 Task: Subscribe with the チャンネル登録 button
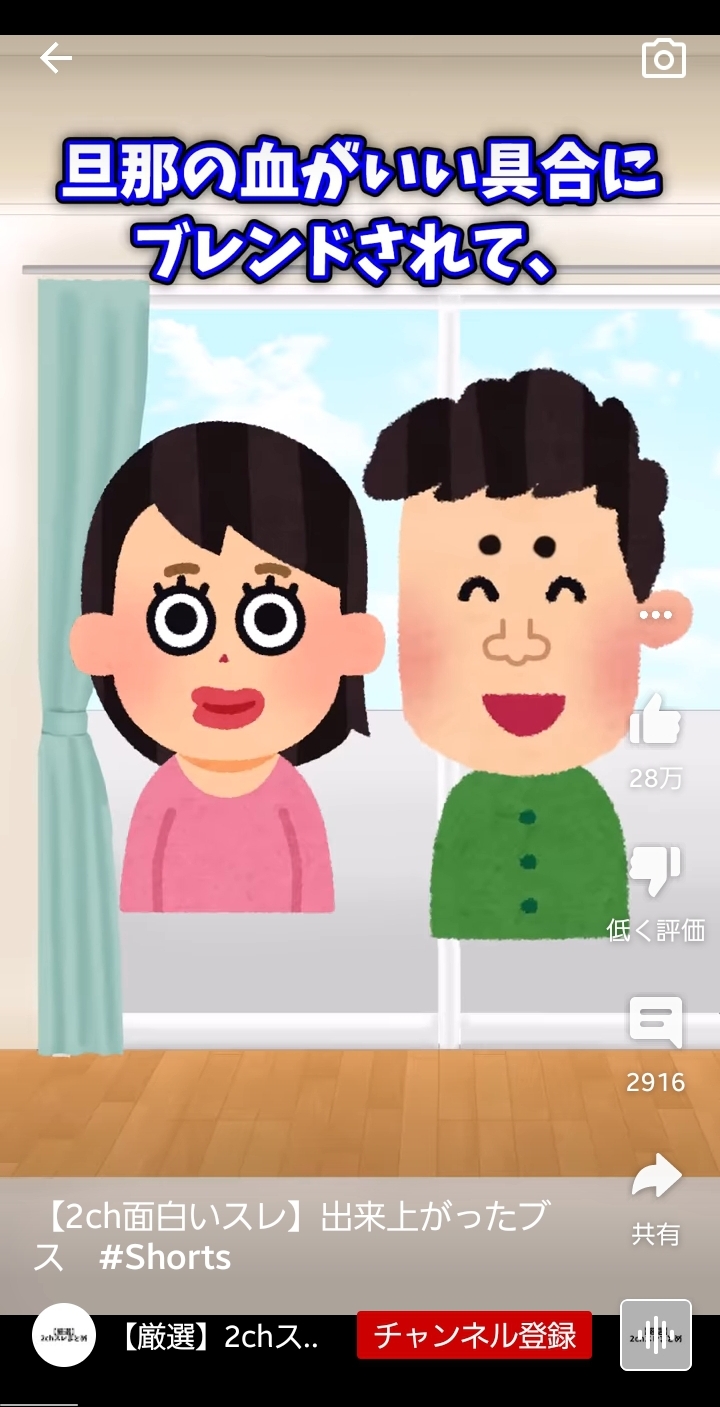coord(474,1335)
